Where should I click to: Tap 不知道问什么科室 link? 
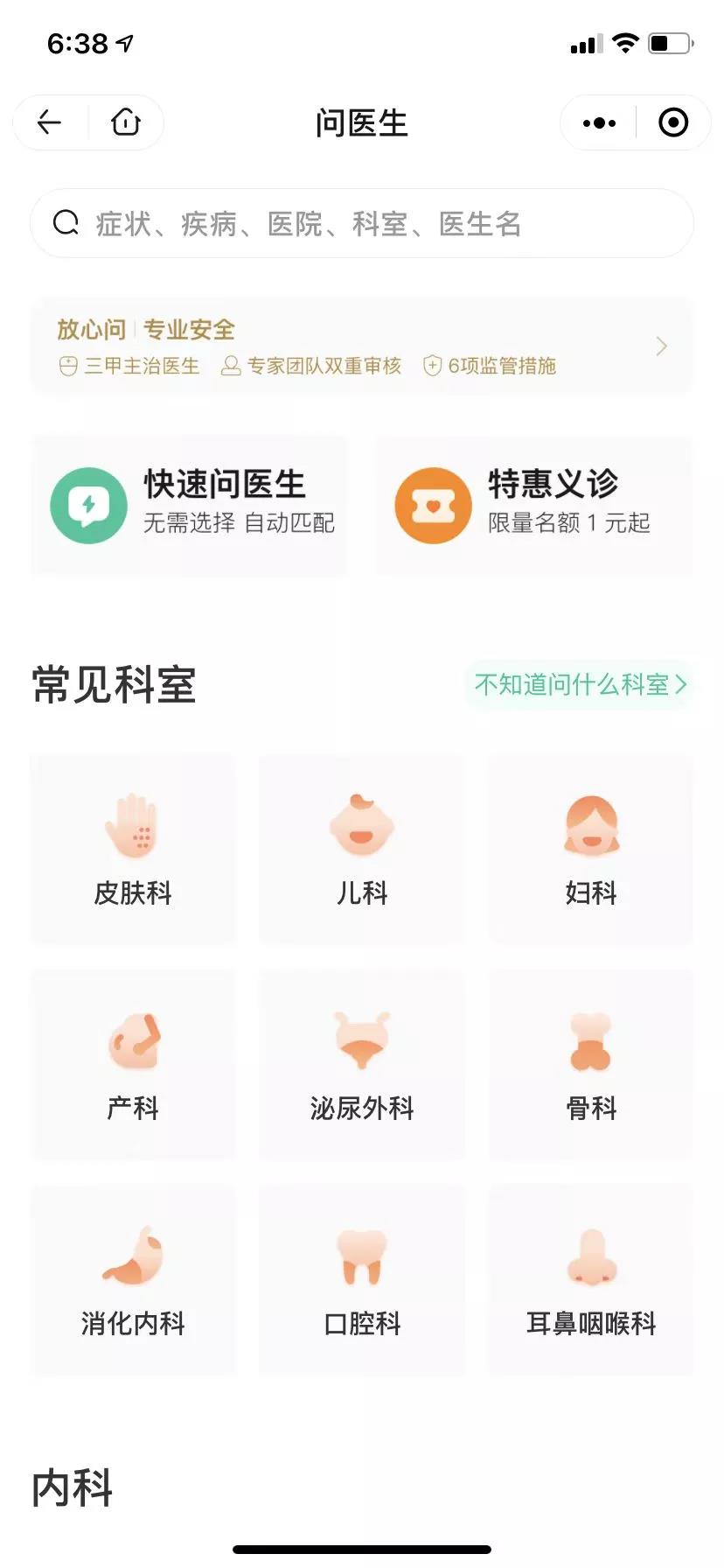coord(580,684)
